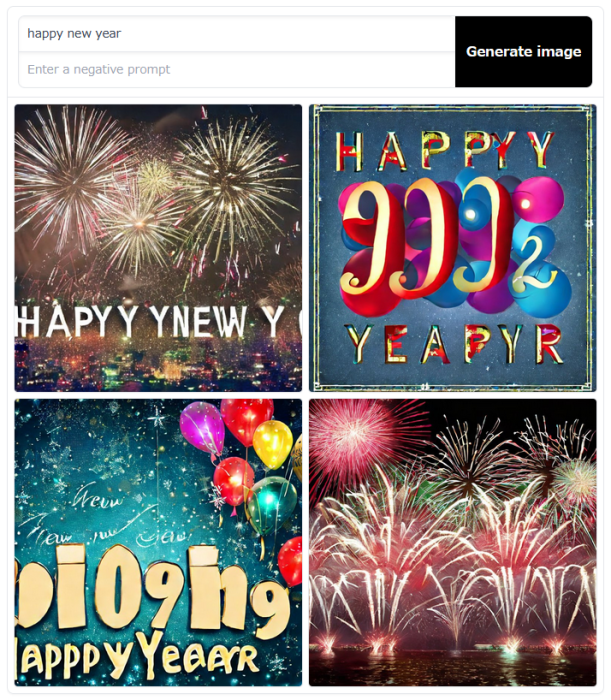
Task: Focus the prompt field containing 'happy new year'
Action: tap(236, 34)
